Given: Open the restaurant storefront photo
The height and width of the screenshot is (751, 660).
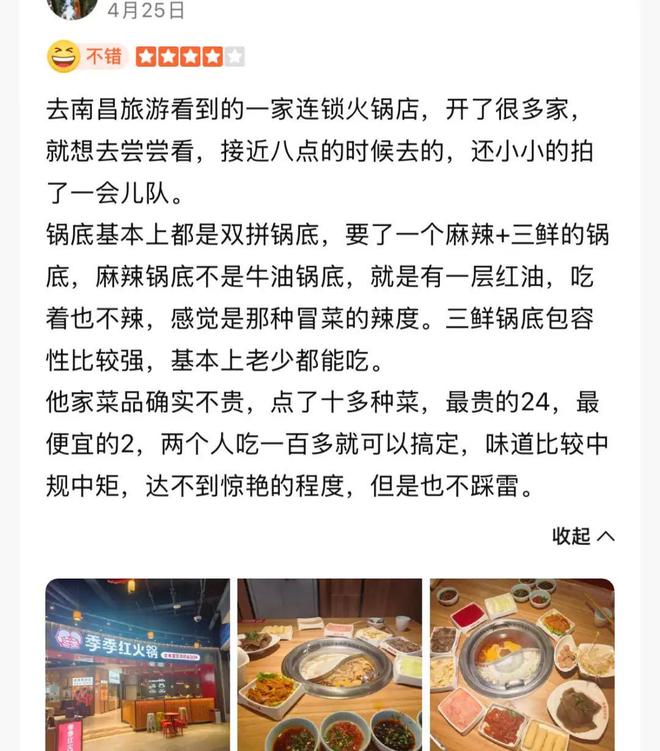Looking at the screenshot, I should (138, 664).
